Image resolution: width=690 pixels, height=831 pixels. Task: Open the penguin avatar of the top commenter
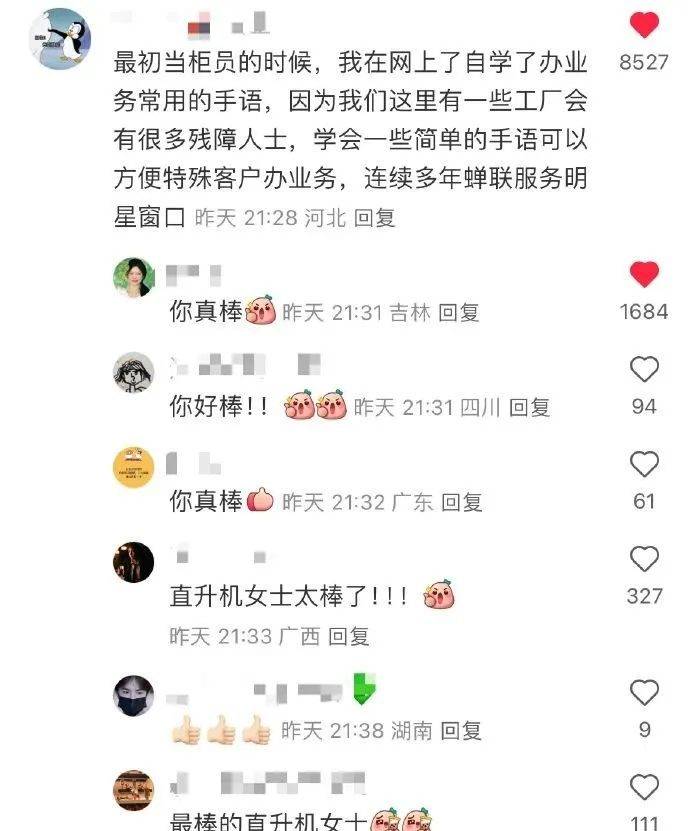coord(53,40)
